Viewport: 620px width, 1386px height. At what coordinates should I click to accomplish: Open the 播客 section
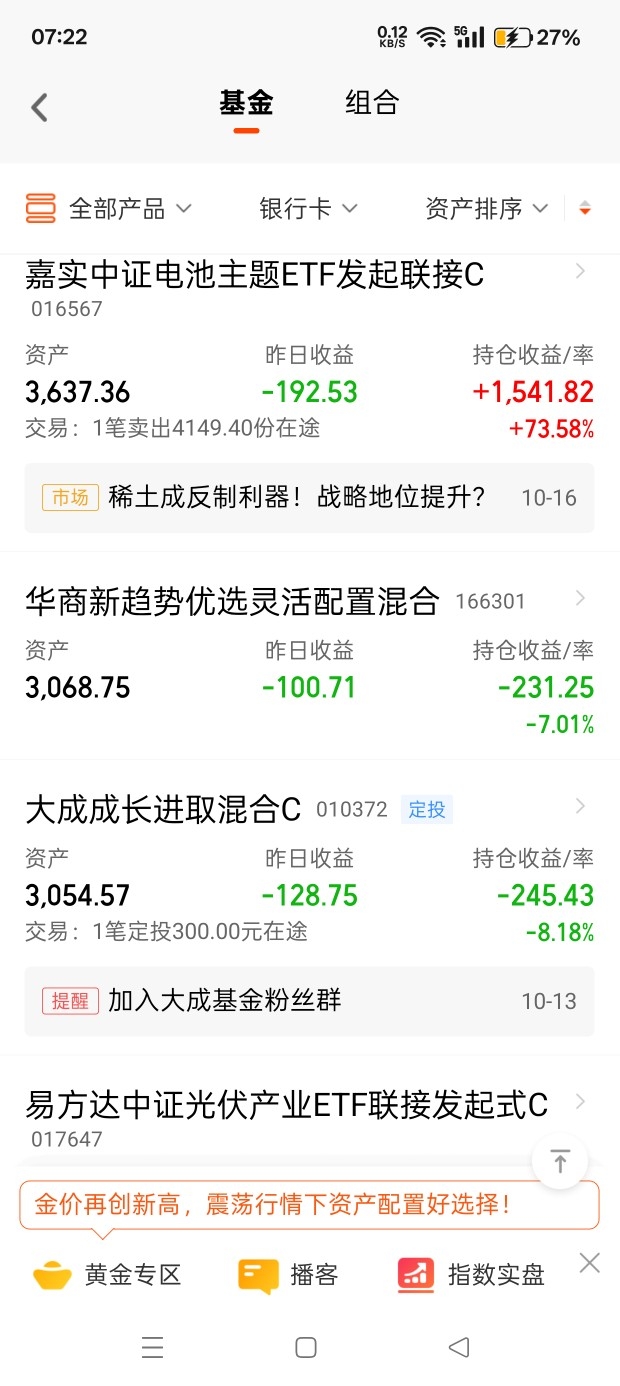click(288, 1275)
